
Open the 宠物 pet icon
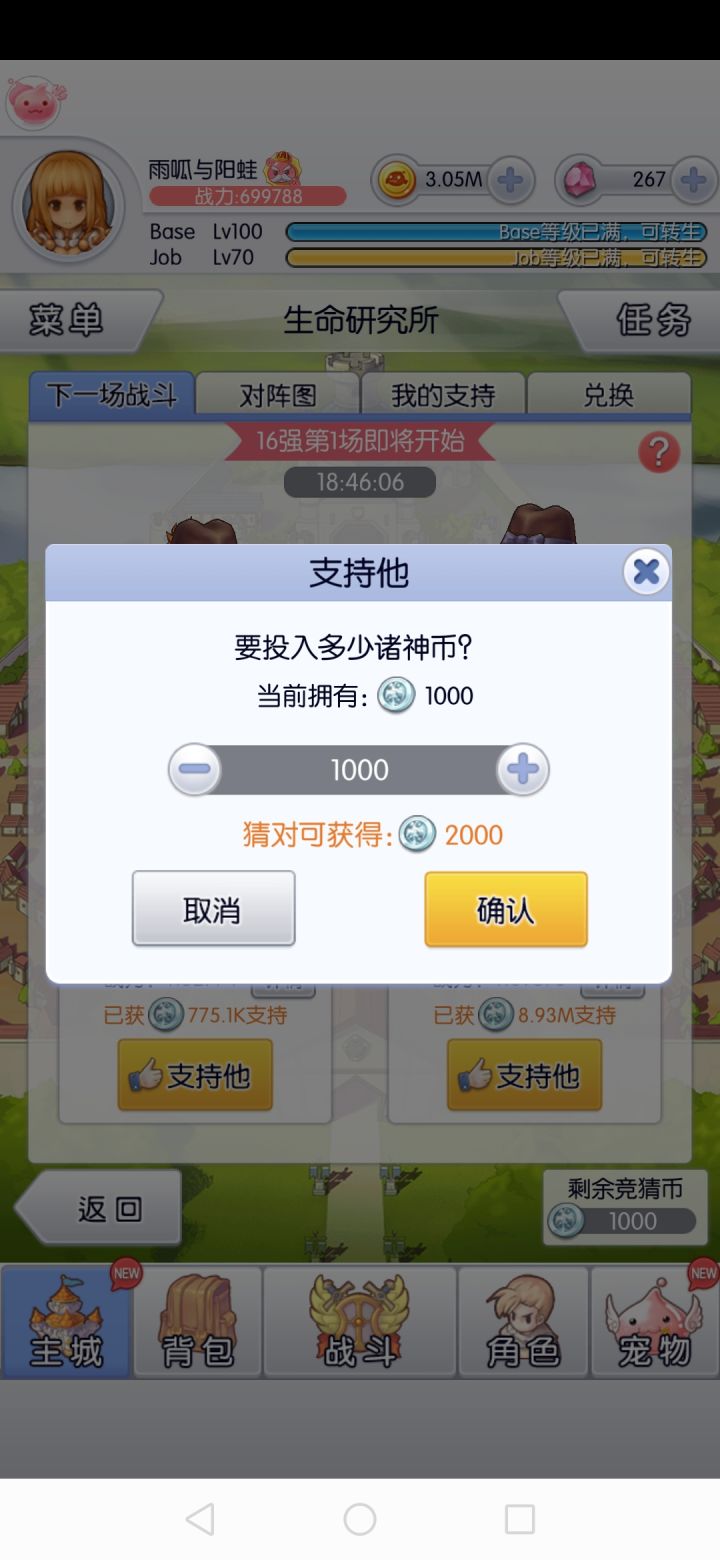click(x=655, y=1322)
